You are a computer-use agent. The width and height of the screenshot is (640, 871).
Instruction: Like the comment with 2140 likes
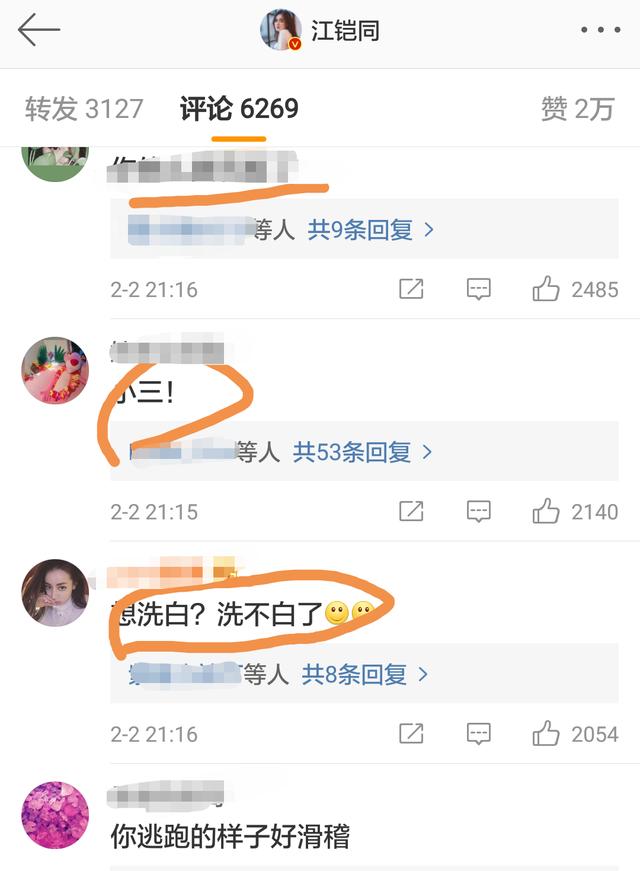(546, 512)
